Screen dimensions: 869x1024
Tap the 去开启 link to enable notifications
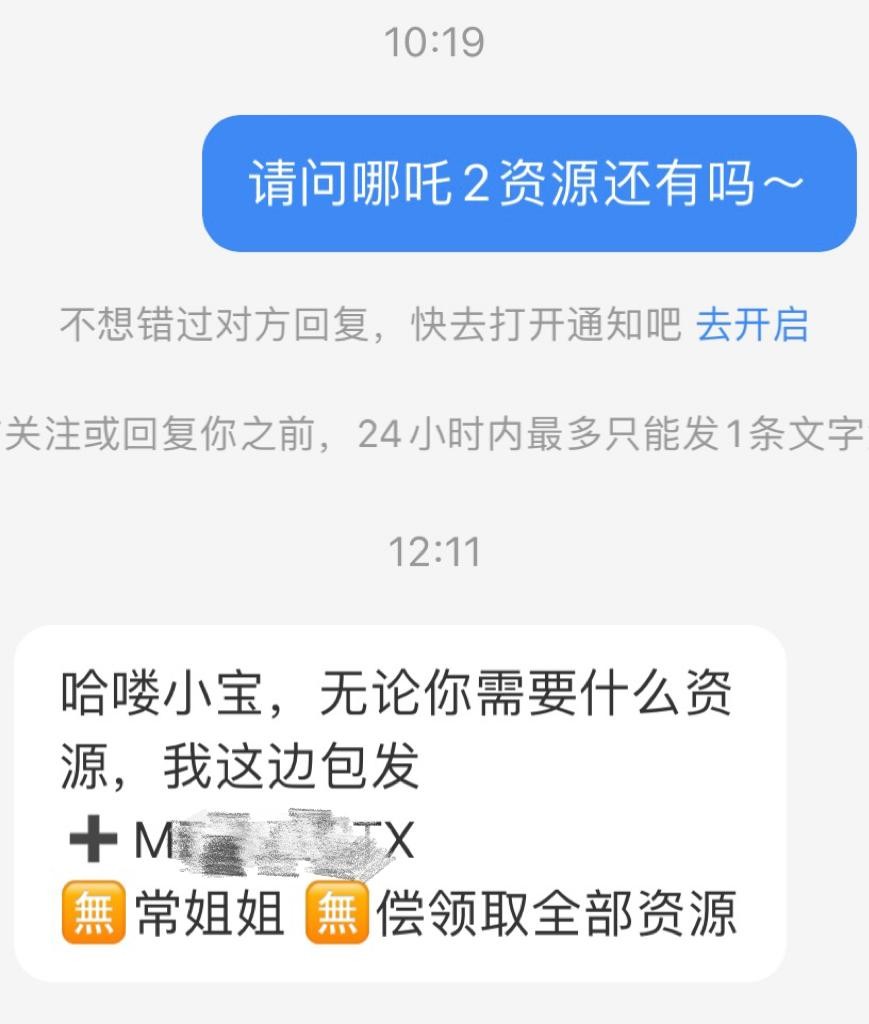[752, 326]
